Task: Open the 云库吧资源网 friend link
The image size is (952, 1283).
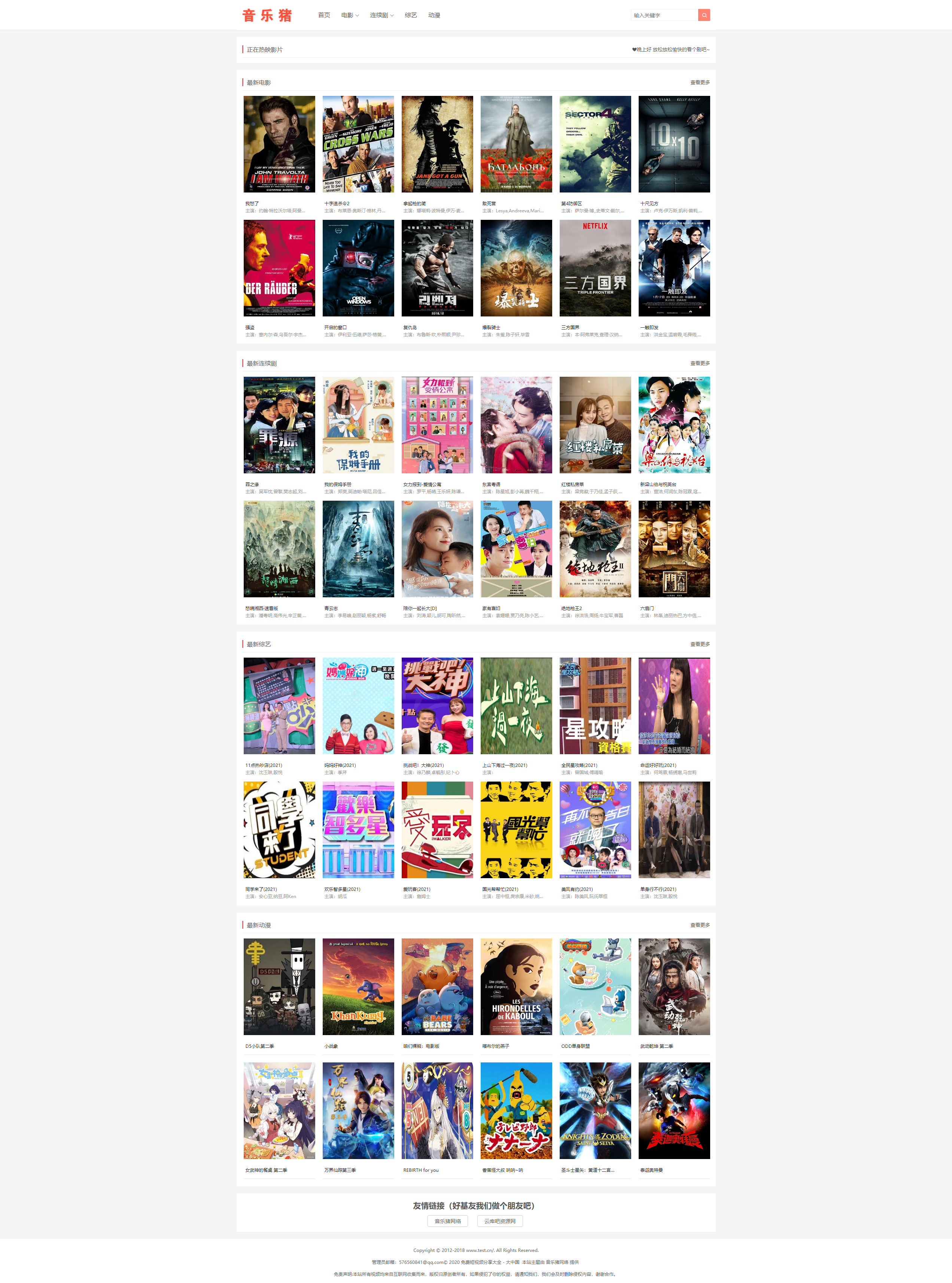Action: (x=500, y=1221)
